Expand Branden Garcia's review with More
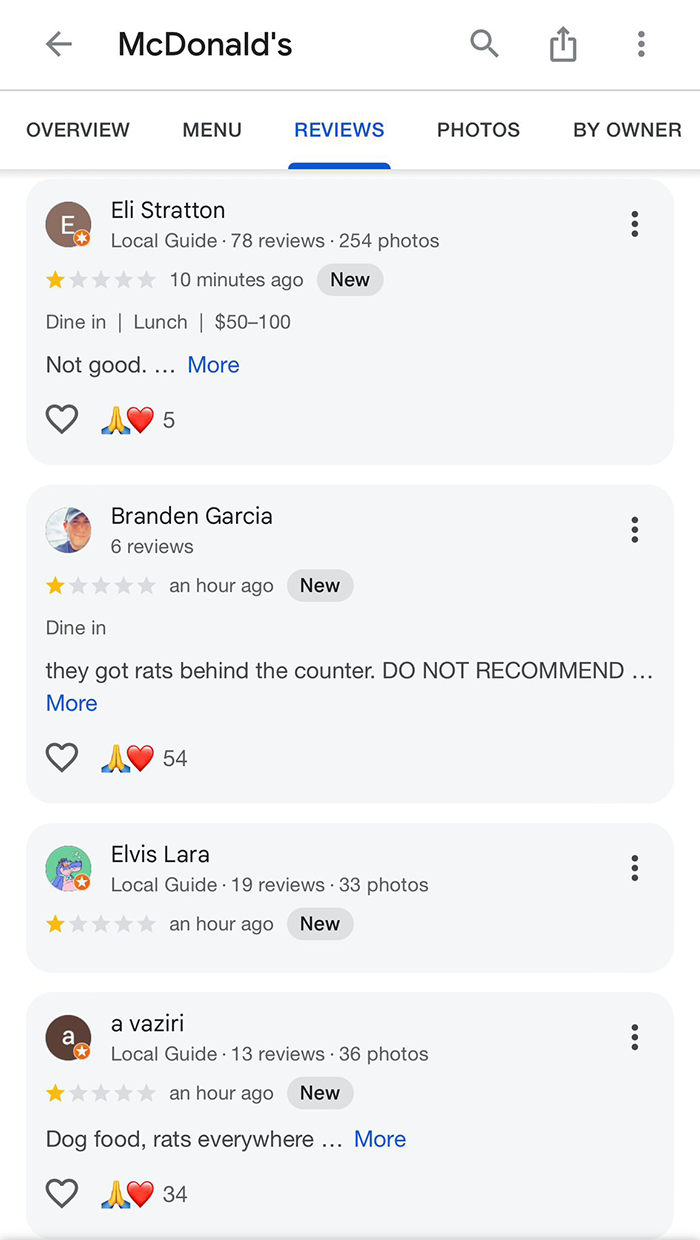Image resolution: width=700 pixels, height=1240 pixels. (72, 703)
